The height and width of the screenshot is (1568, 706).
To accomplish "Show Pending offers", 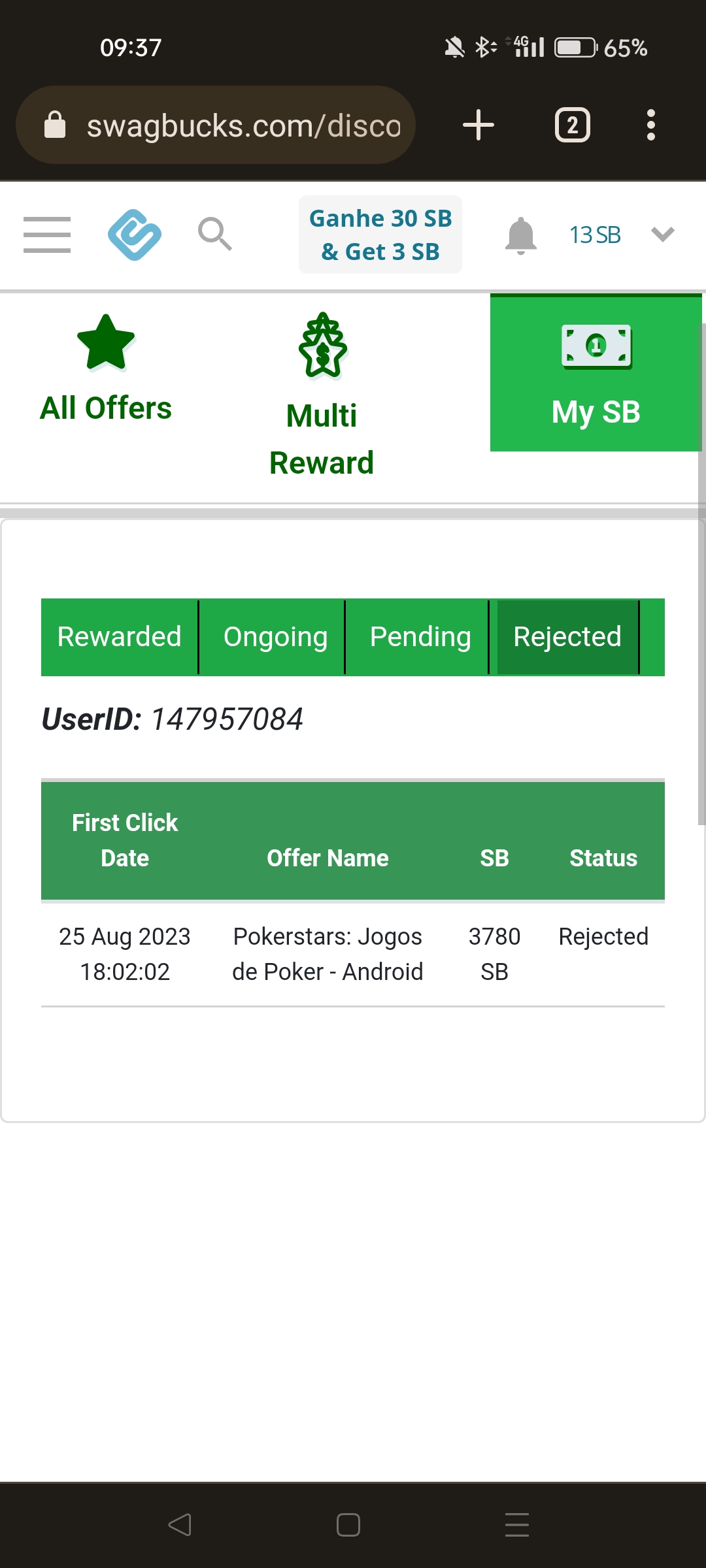I will [420, 637].
